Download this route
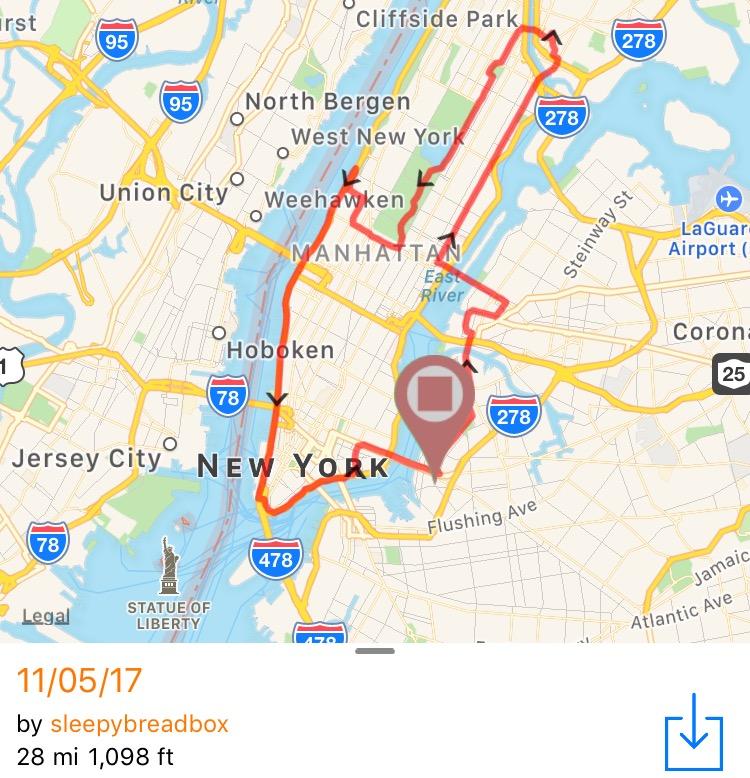Screen dimensions: 750x778 pos(693,737)
